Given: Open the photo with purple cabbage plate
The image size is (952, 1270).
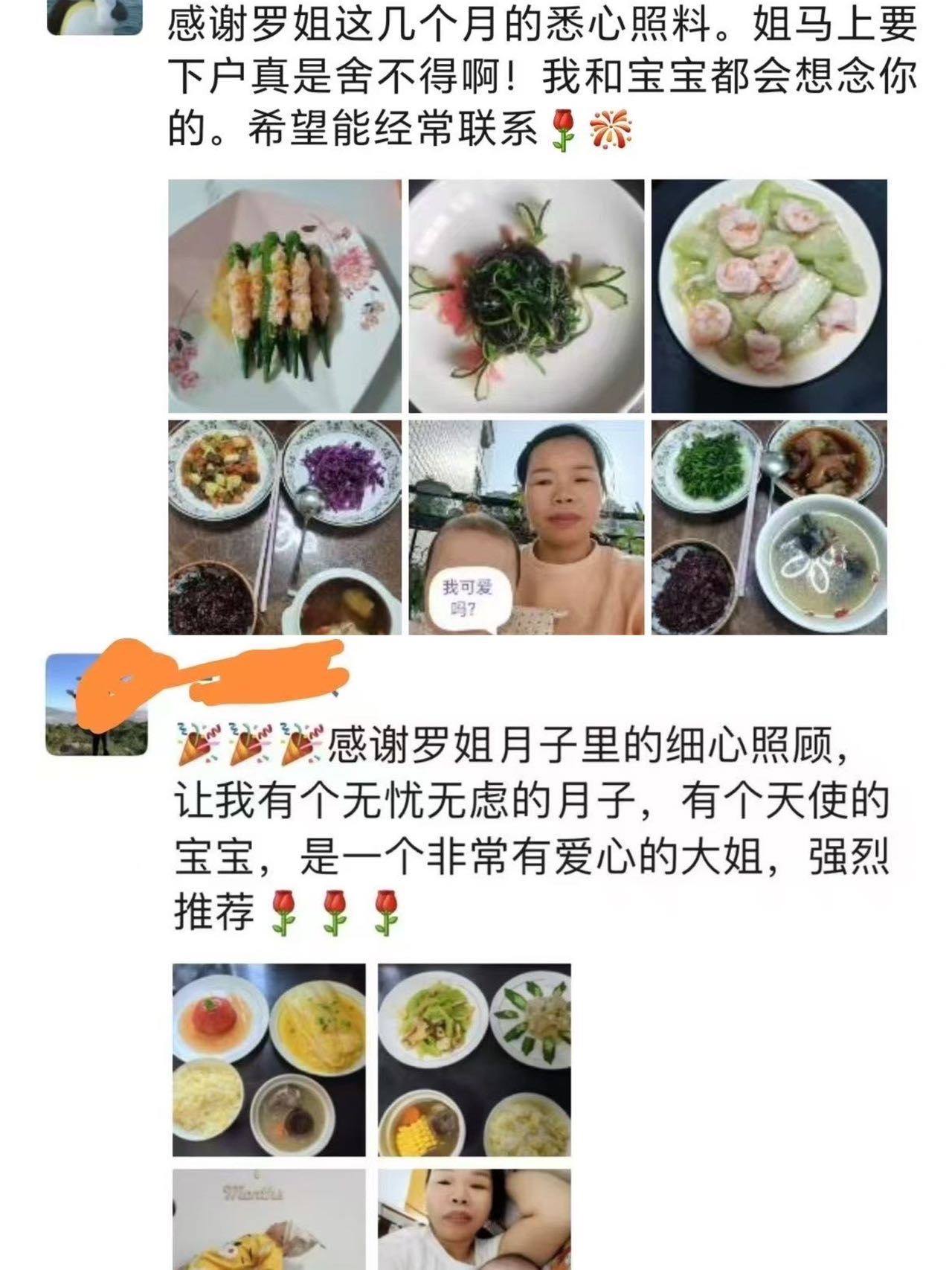Looking at the screenshot, I should 284,527.
